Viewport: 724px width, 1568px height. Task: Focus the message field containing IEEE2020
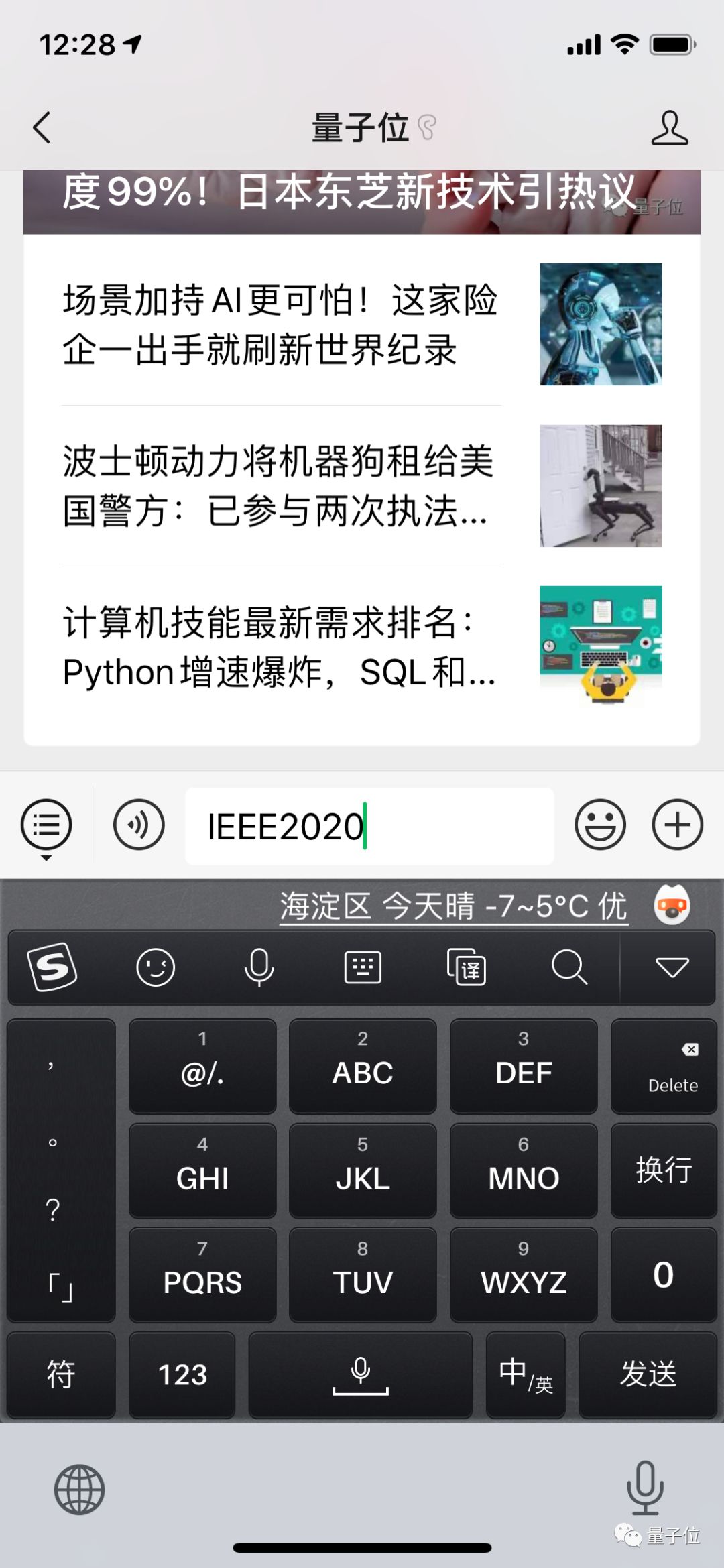click(369, 826)
